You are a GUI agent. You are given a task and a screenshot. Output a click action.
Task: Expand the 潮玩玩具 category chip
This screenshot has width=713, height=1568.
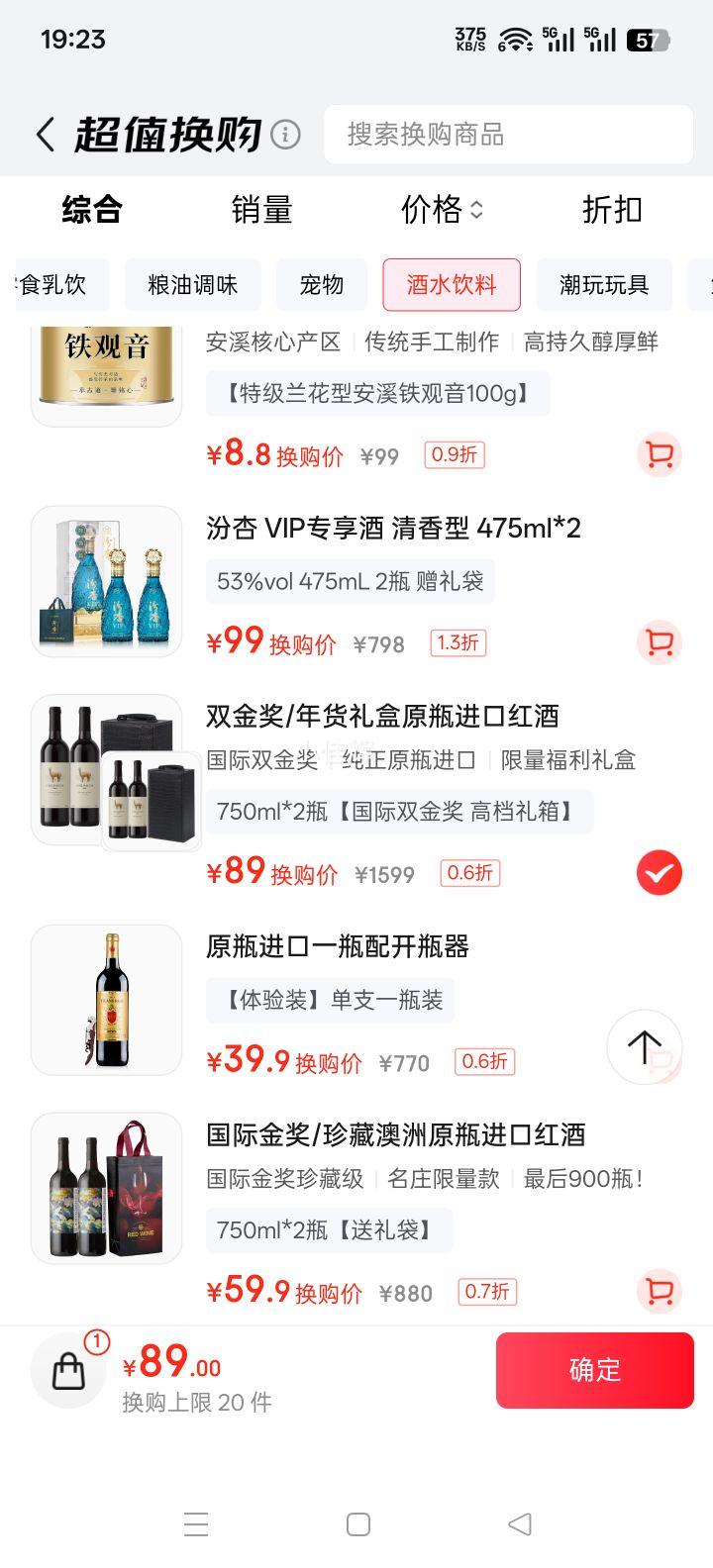pos(604,284)
